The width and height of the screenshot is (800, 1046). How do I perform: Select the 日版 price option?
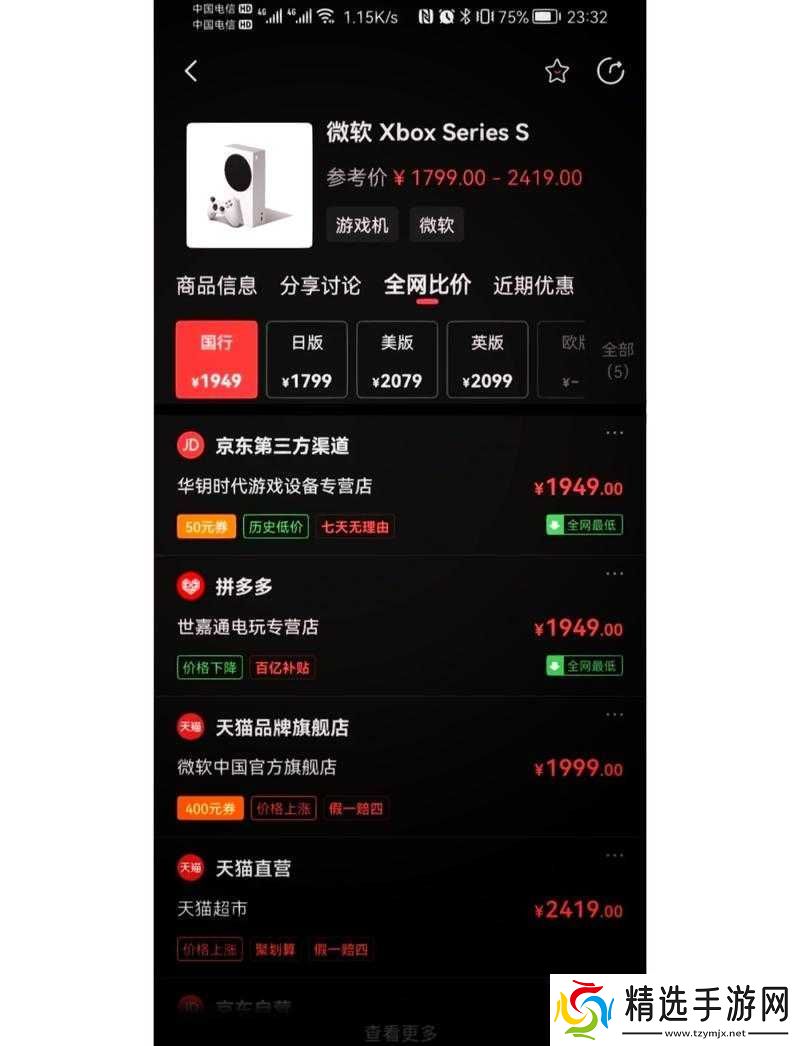click(x=307, y=359)
